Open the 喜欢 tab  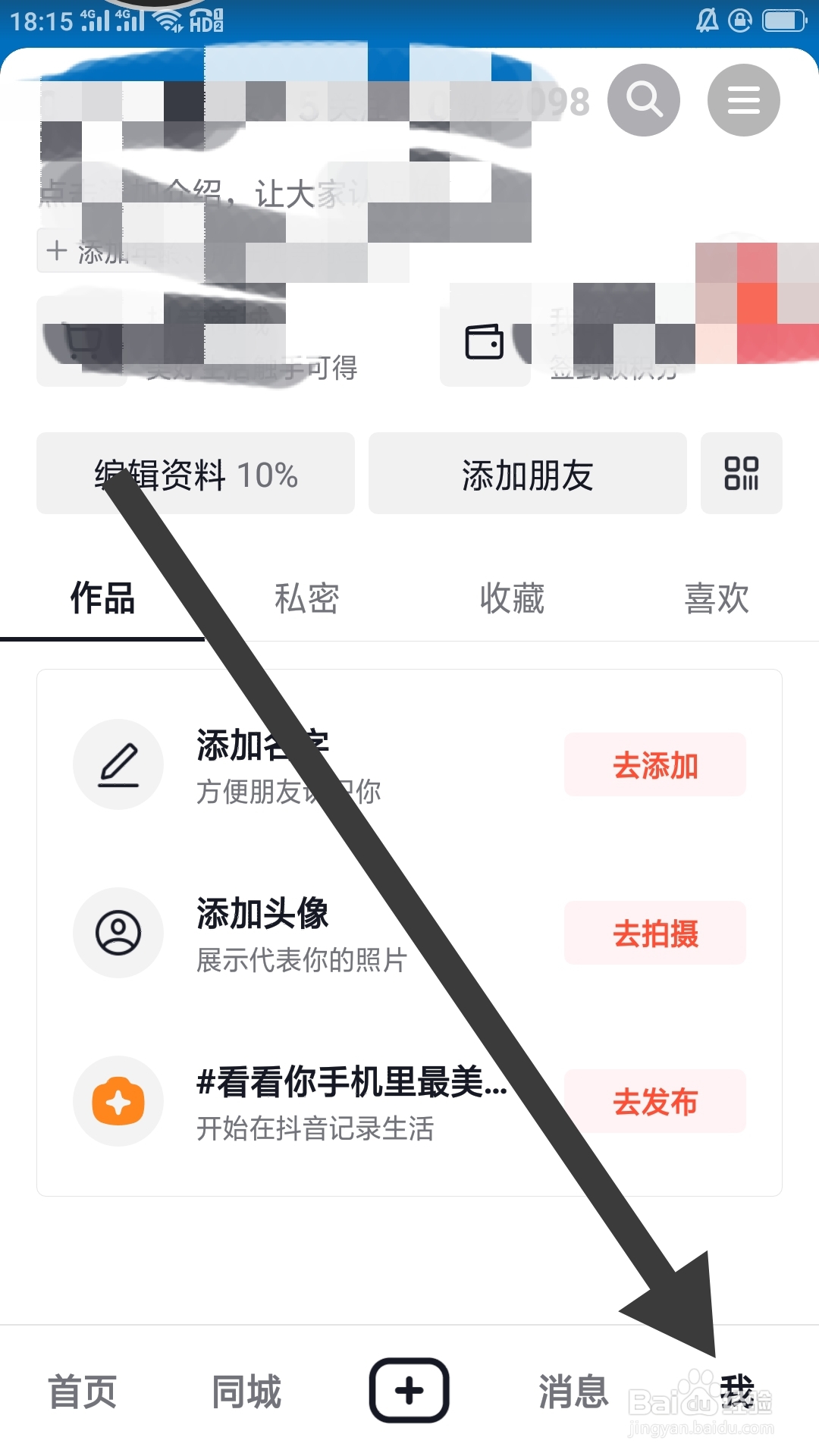point(715,598)
